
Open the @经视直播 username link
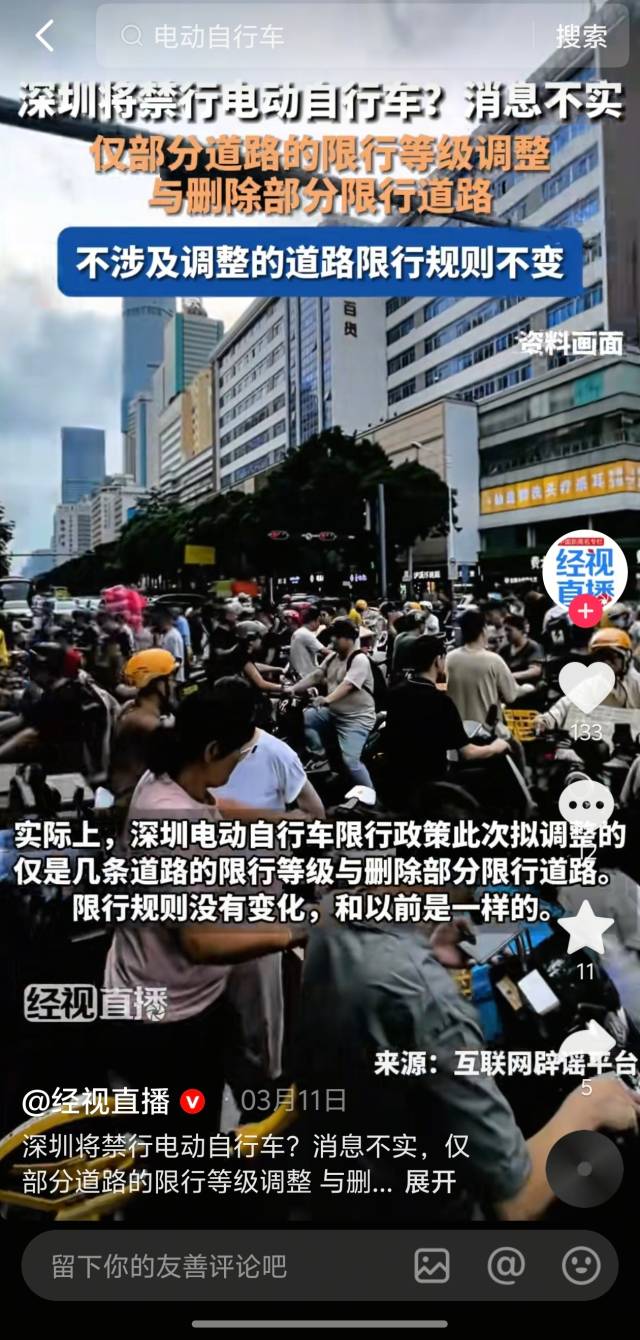[97, 1101]
